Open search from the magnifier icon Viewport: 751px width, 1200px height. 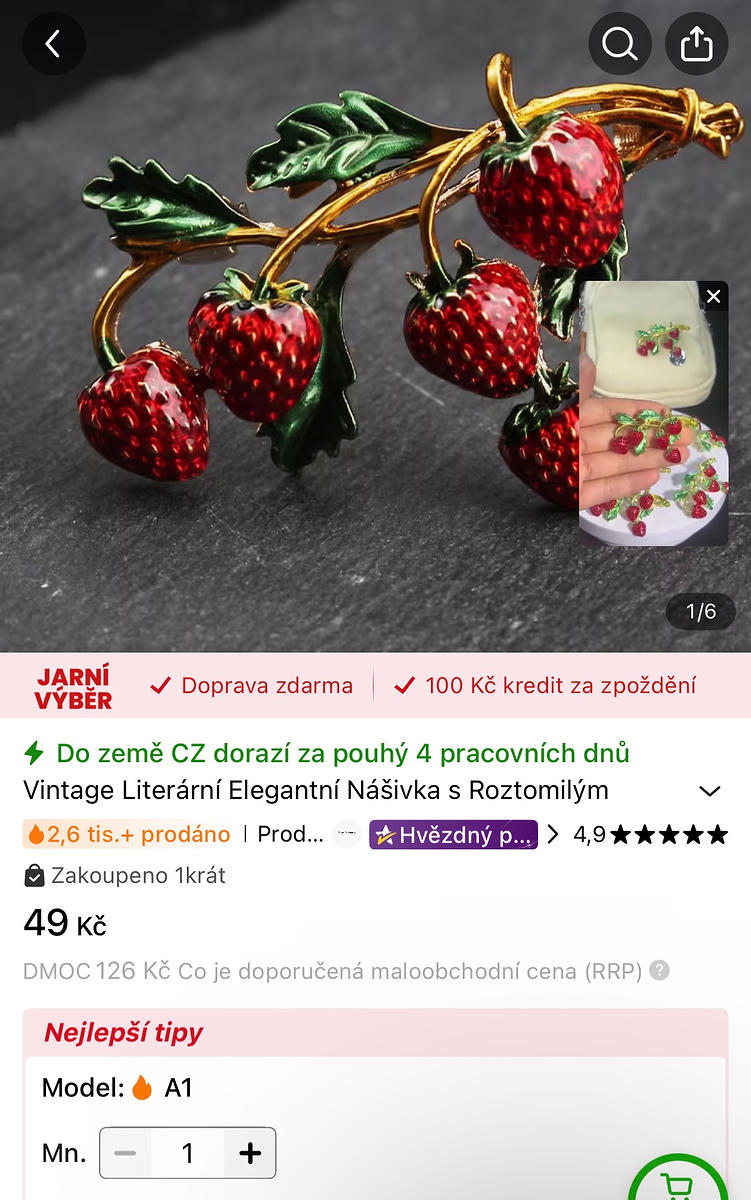click(x=620, y=44)
